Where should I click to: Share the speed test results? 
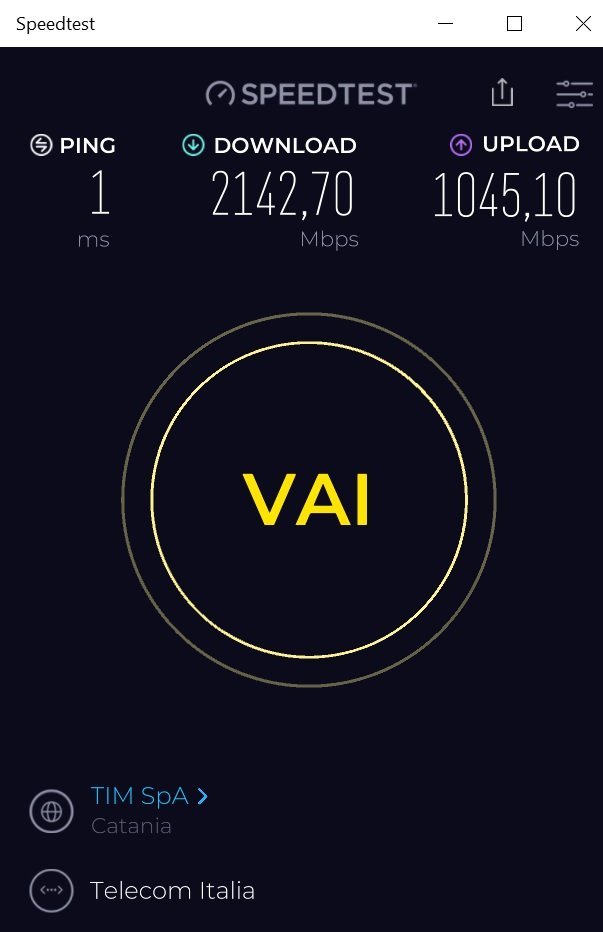click(x=502, y=93)
